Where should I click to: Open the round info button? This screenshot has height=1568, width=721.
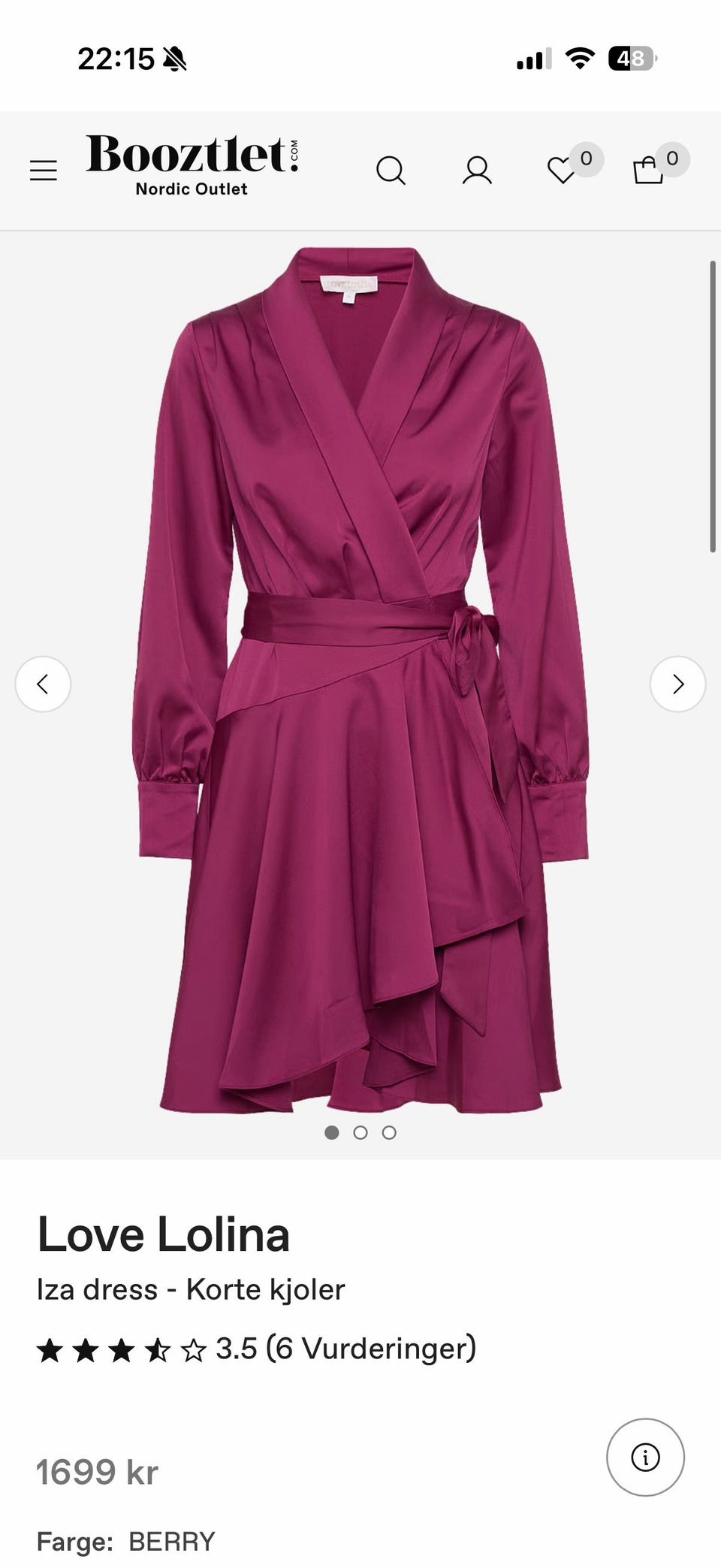click(645, 1457)
